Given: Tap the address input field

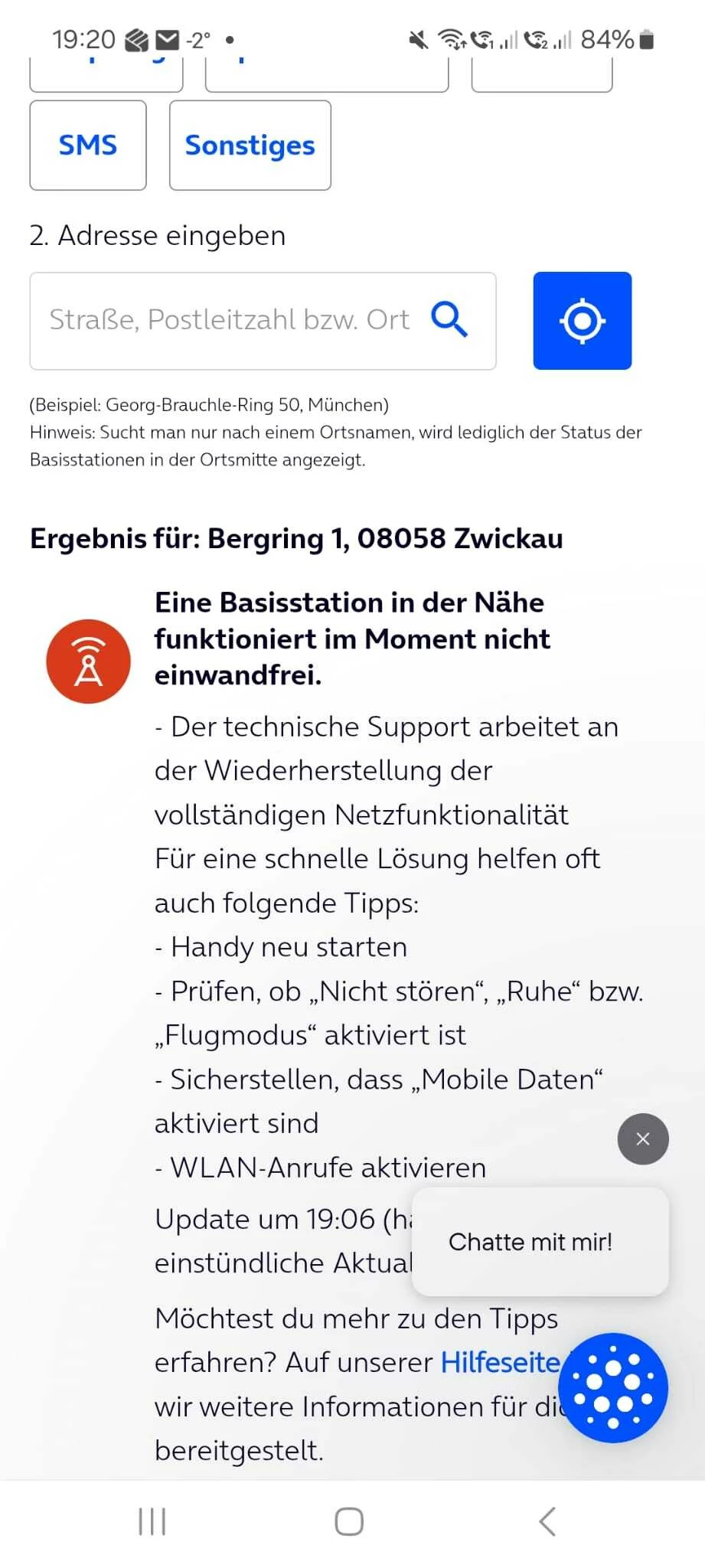Looking at the screenshot, I should pyautogui.click(x=230, y=320).
